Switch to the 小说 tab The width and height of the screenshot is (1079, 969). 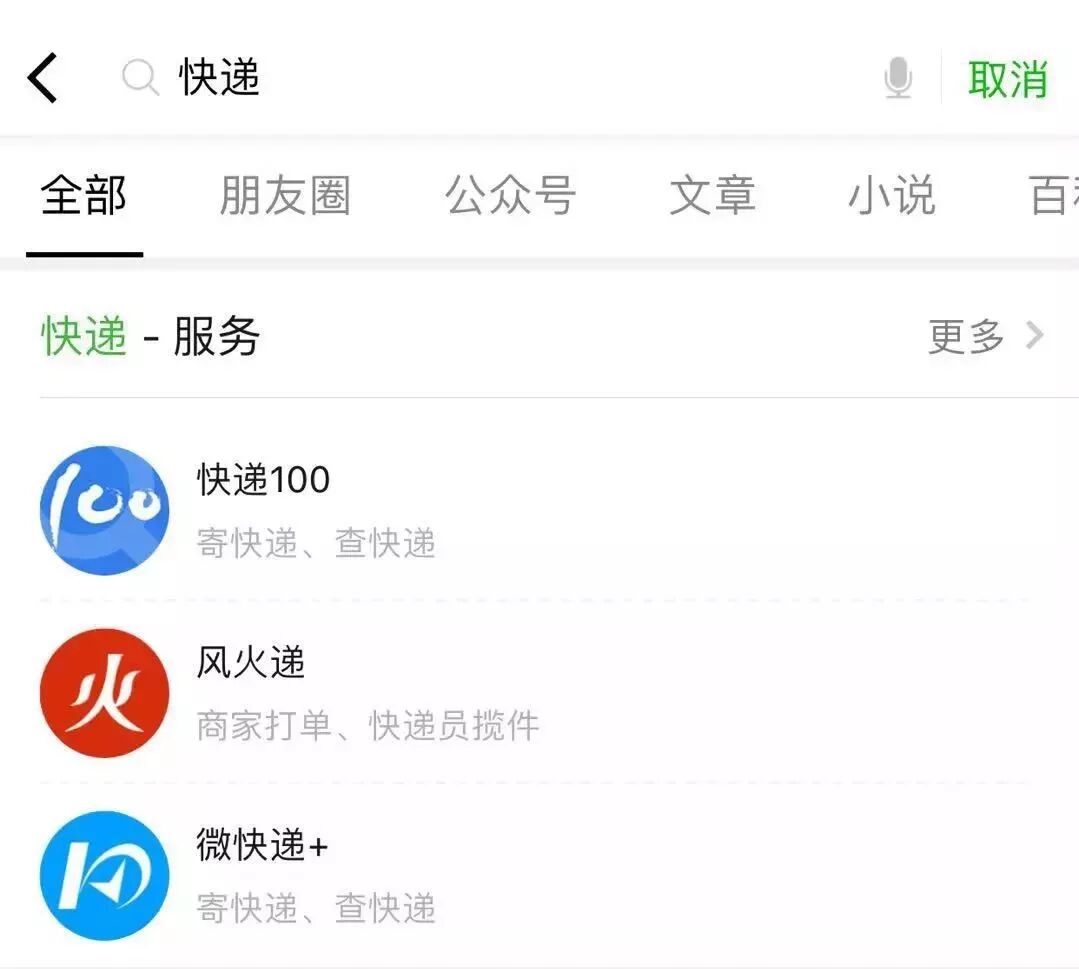pyautogui.click(x=891, y=195)
